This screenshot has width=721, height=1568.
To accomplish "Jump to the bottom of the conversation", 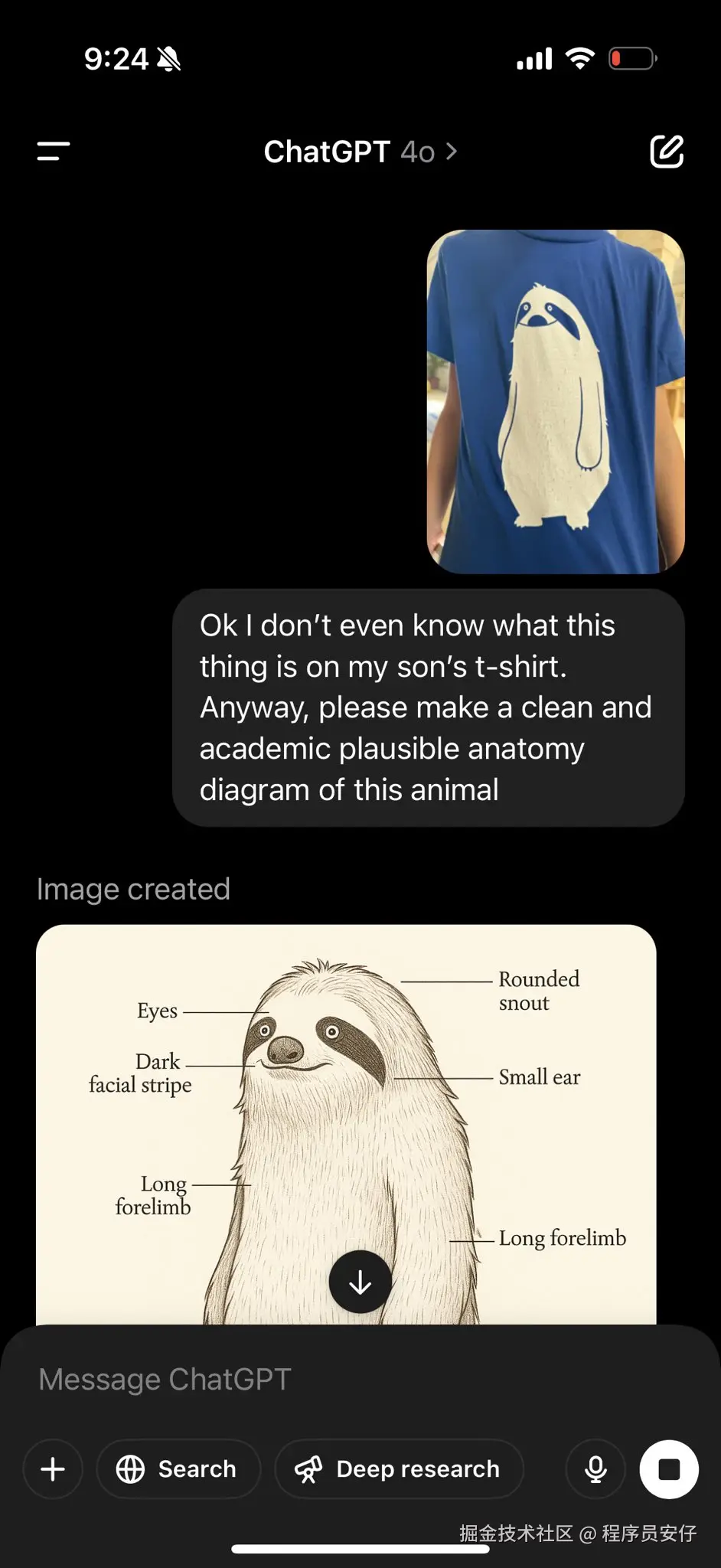I will tap(360, 1282).
